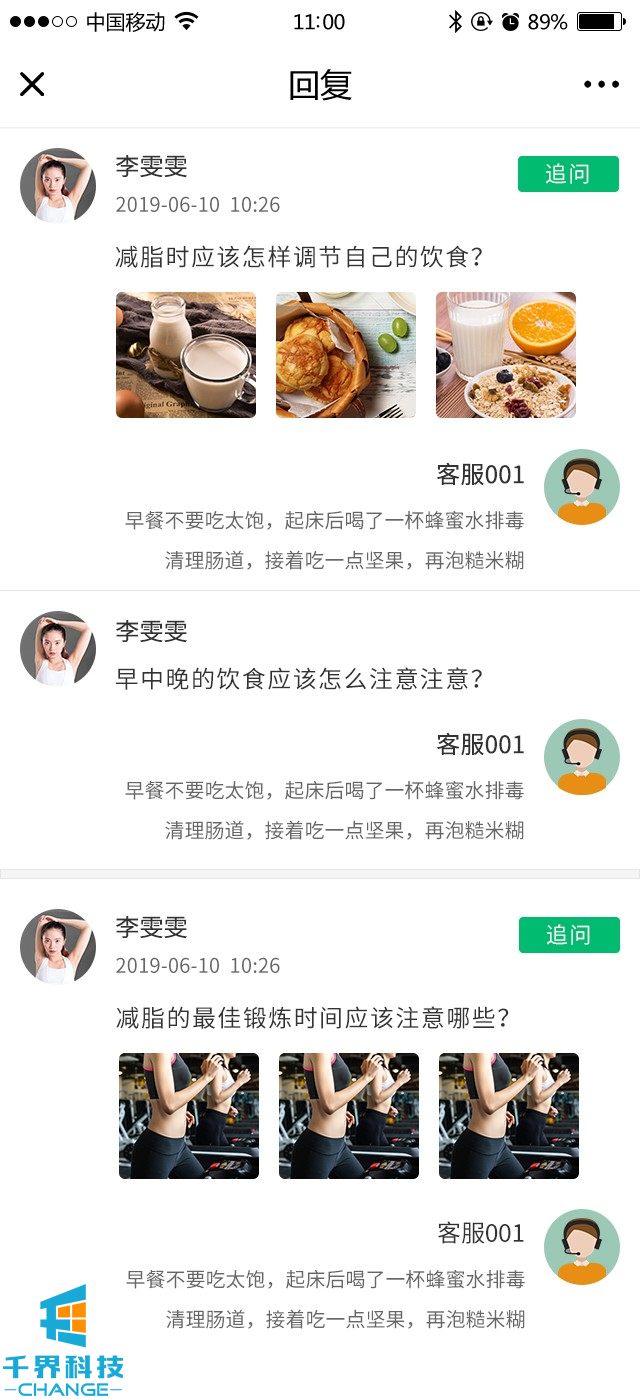This screenshot has height=1400, width=640.
Task: Enlarge the last treadmill photo
Action: point(509,1116)
